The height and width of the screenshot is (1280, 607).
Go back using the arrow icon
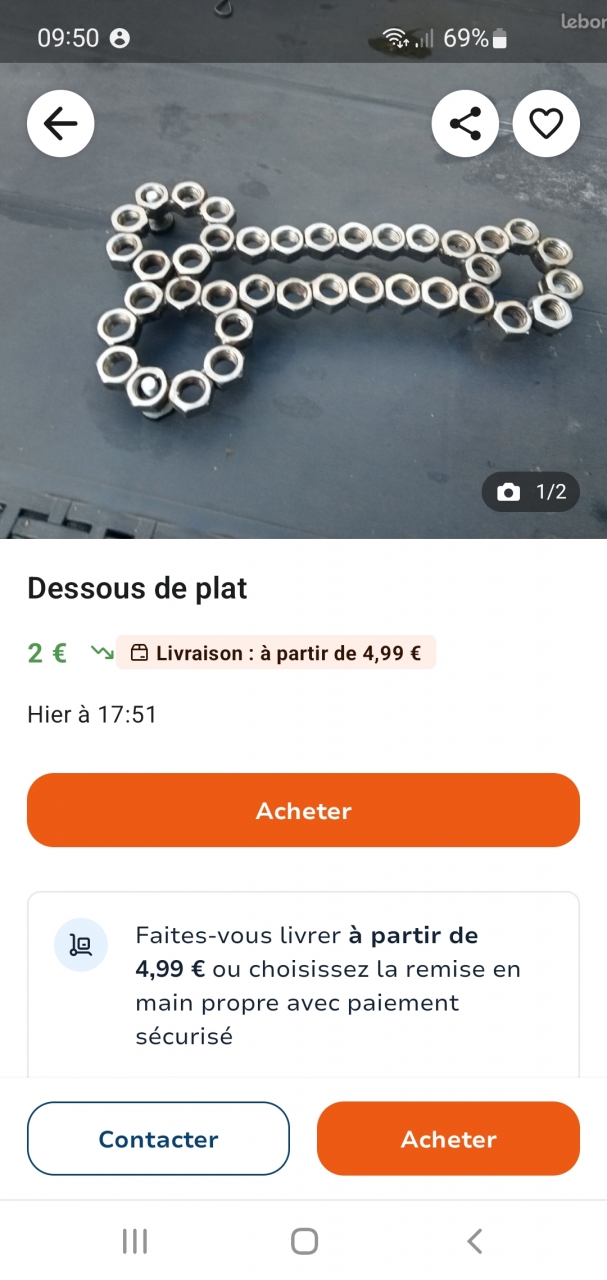61,123
